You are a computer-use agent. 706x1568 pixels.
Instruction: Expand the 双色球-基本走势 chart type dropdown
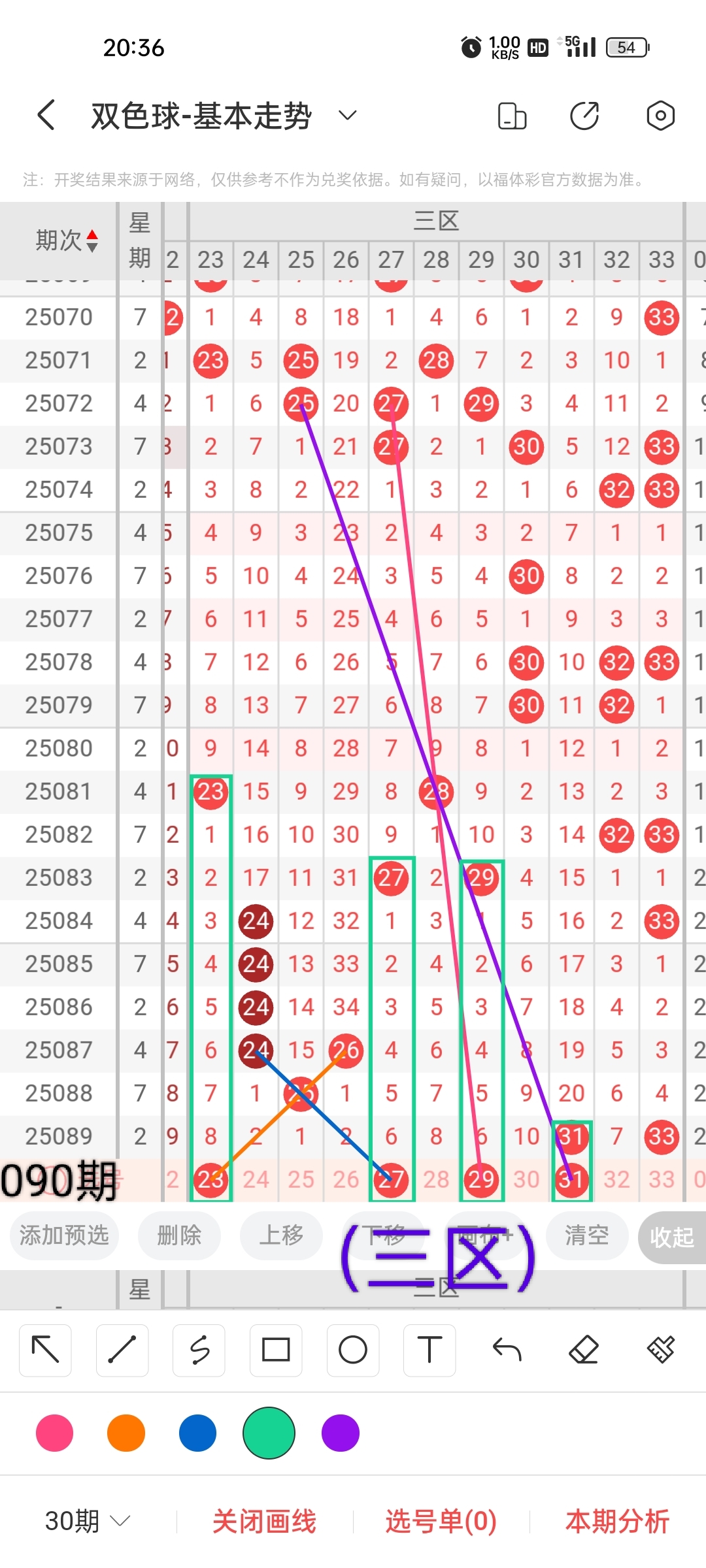347,116
